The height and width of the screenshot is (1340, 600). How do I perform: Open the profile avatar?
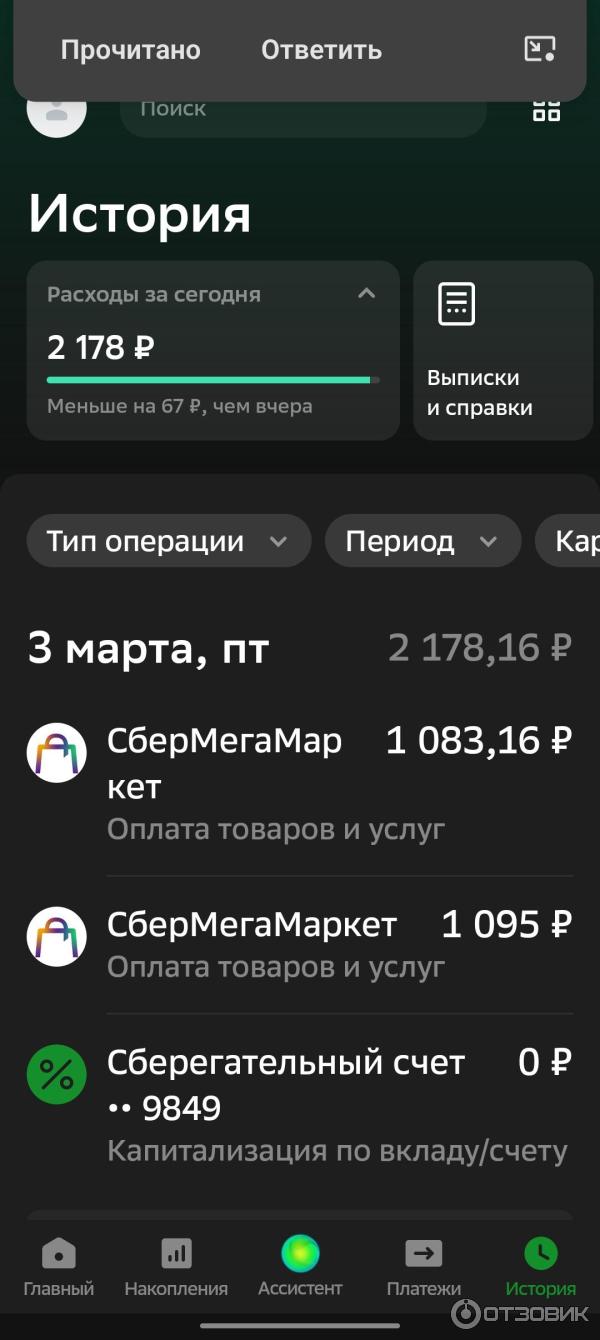pyautogui.click(x=56, y=110)
